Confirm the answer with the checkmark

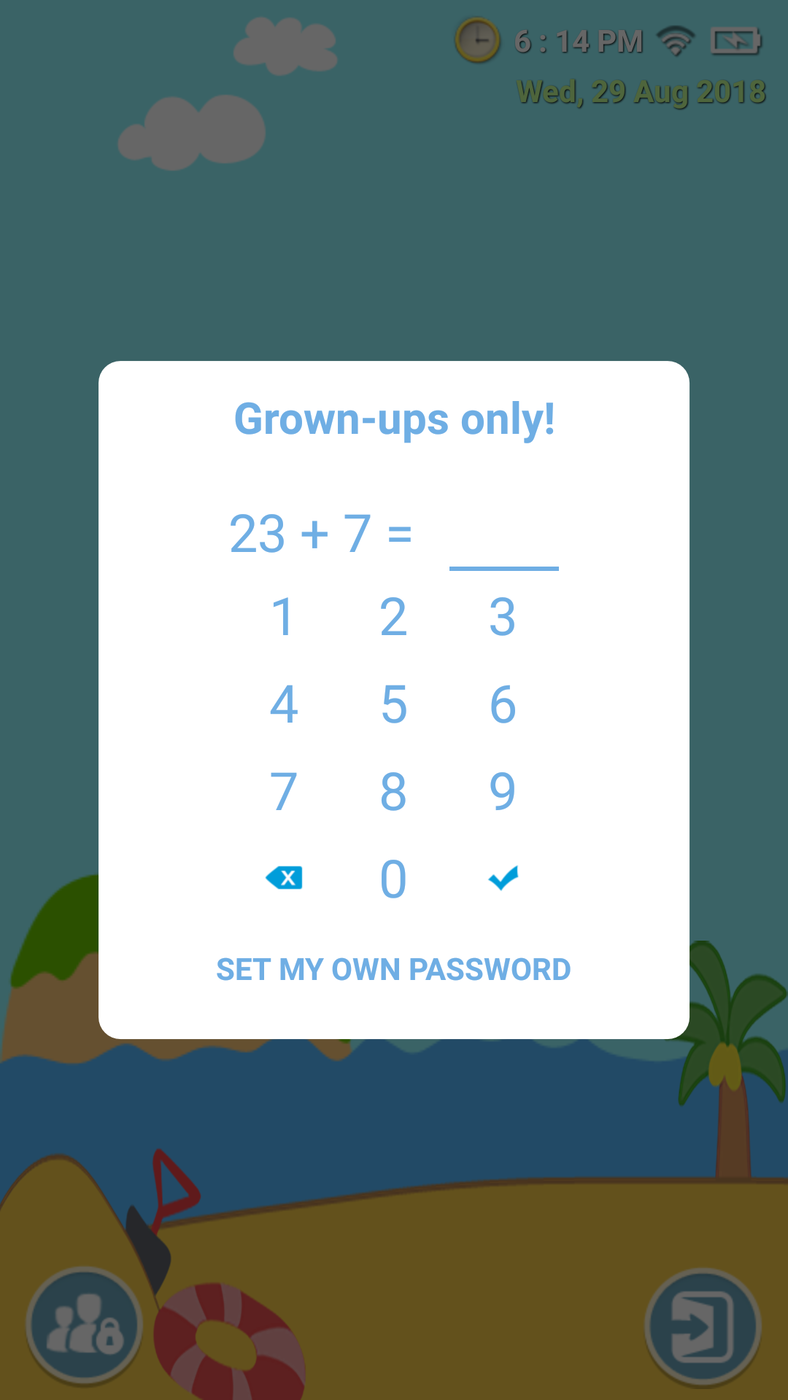pyautogui.click(x=503, y=878)
